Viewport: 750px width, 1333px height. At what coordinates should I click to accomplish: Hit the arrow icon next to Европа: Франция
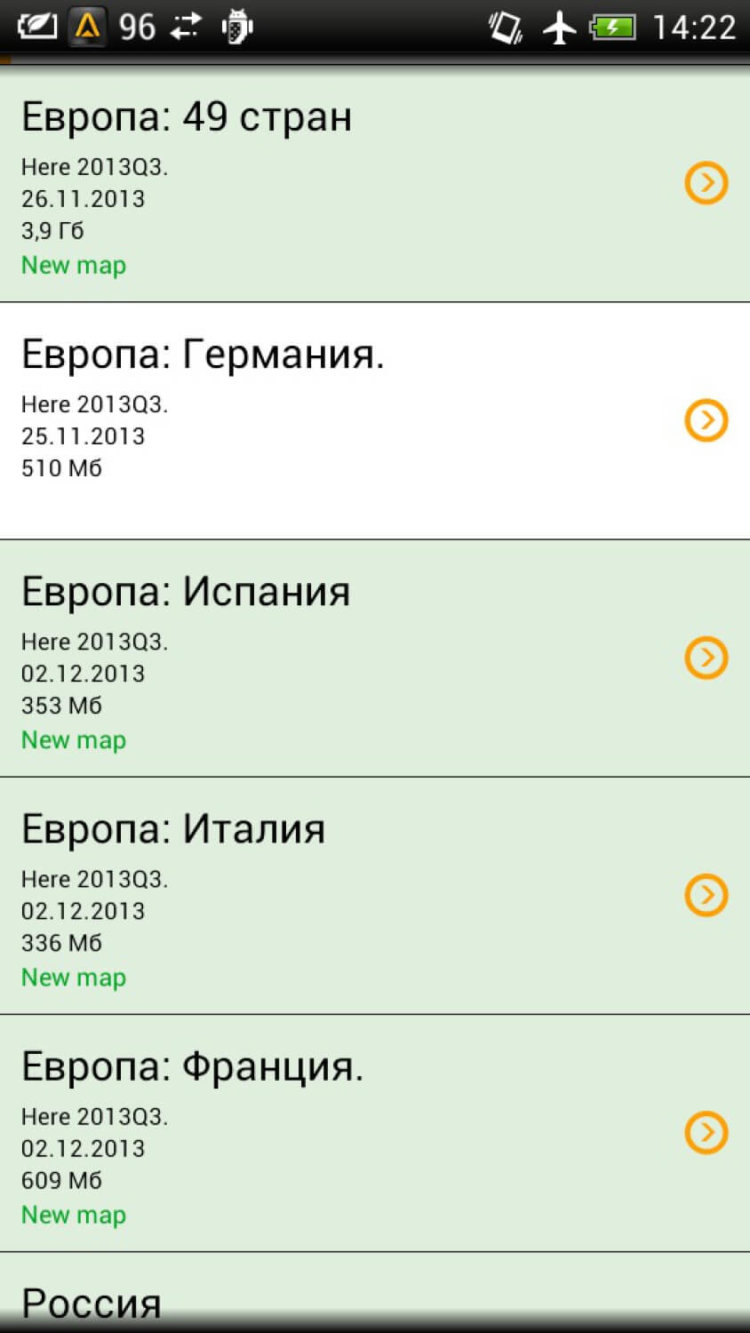click(x=706, y=1133)
